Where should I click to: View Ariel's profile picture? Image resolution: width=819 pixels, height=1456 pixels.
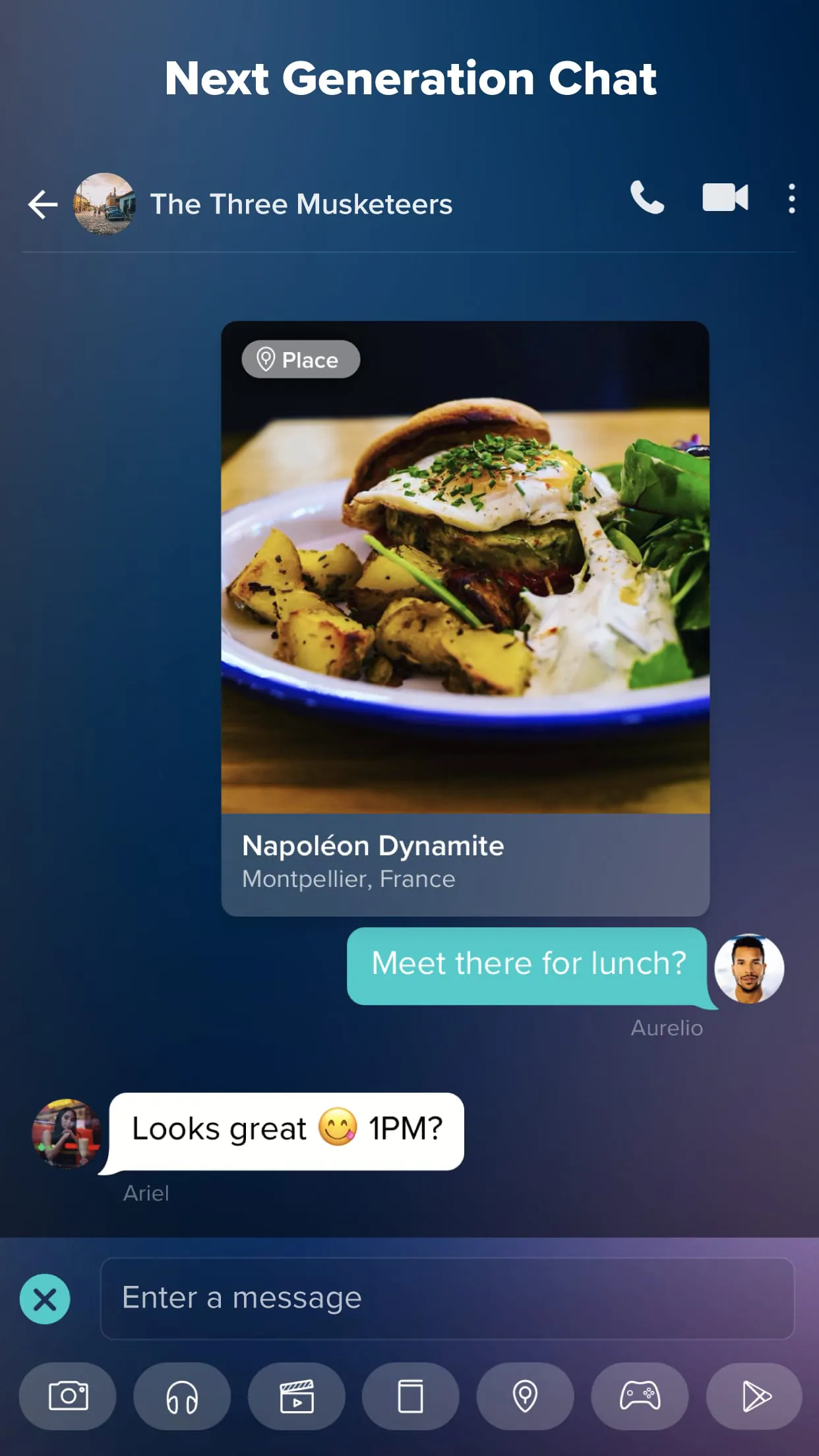click(67, 1133)
